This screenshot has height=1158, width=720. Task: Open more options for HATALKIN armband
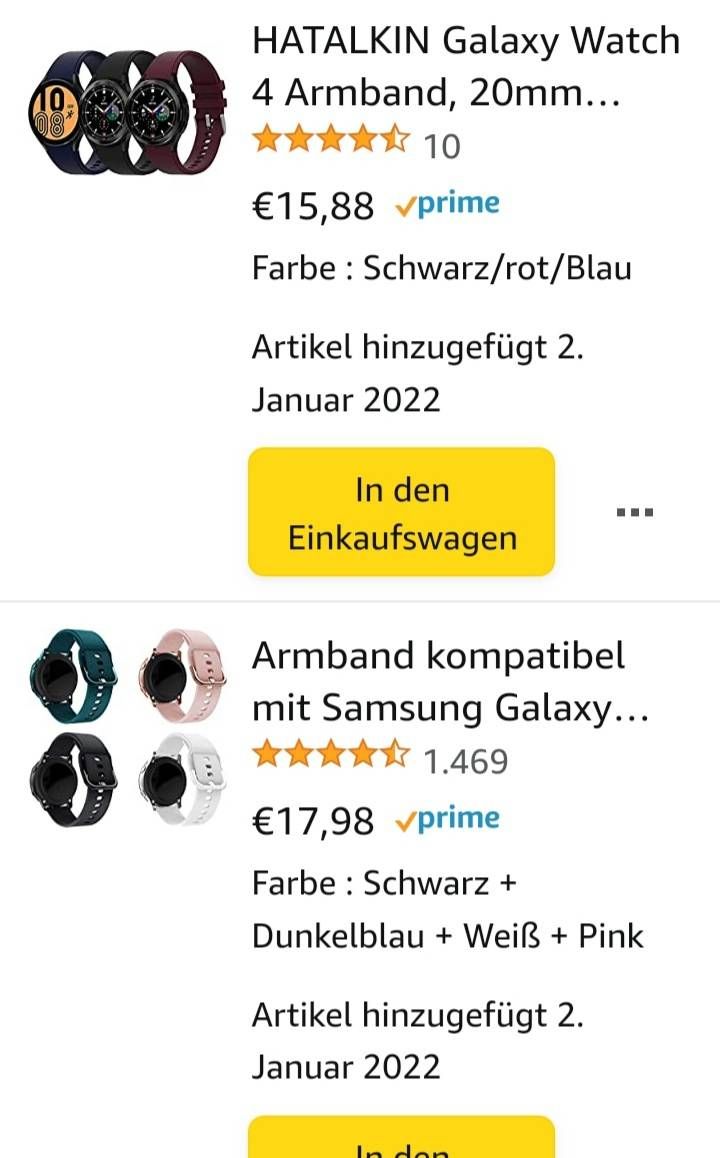[635, 513]
